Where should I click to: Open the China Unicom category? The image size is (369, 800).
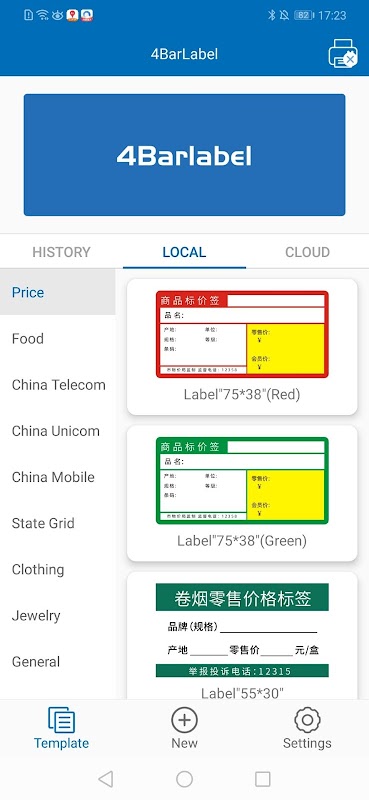tap(58, 431)
